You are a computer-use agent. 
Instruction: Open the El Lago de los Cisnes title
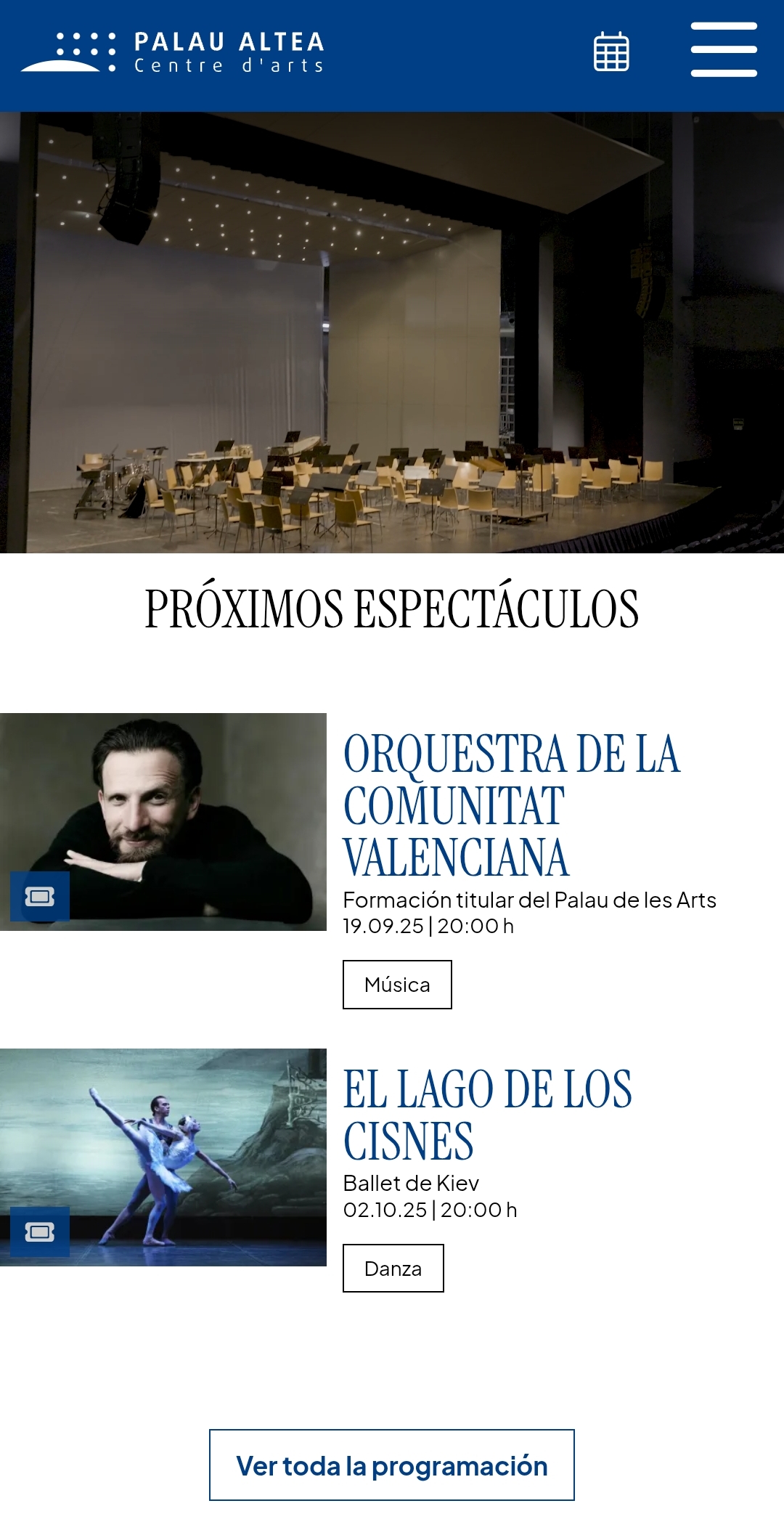487,1115
